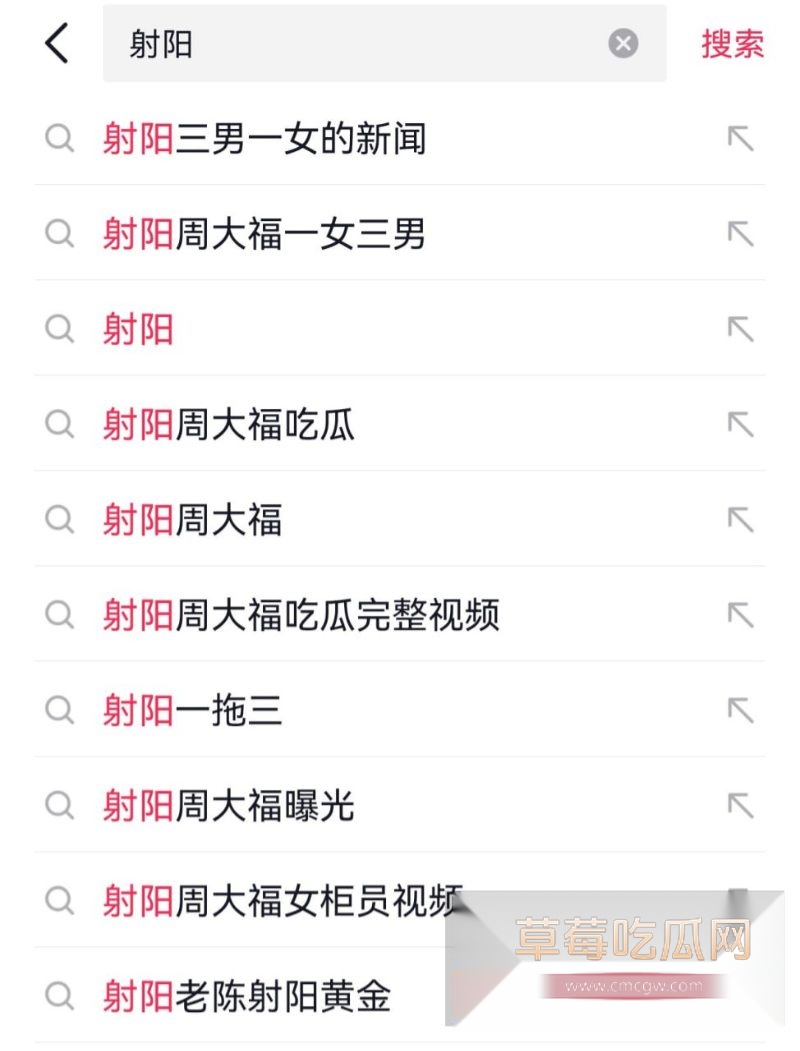Tap the magnifier icon beside 射阳周大福吃瓜

(x=60, y=424)
